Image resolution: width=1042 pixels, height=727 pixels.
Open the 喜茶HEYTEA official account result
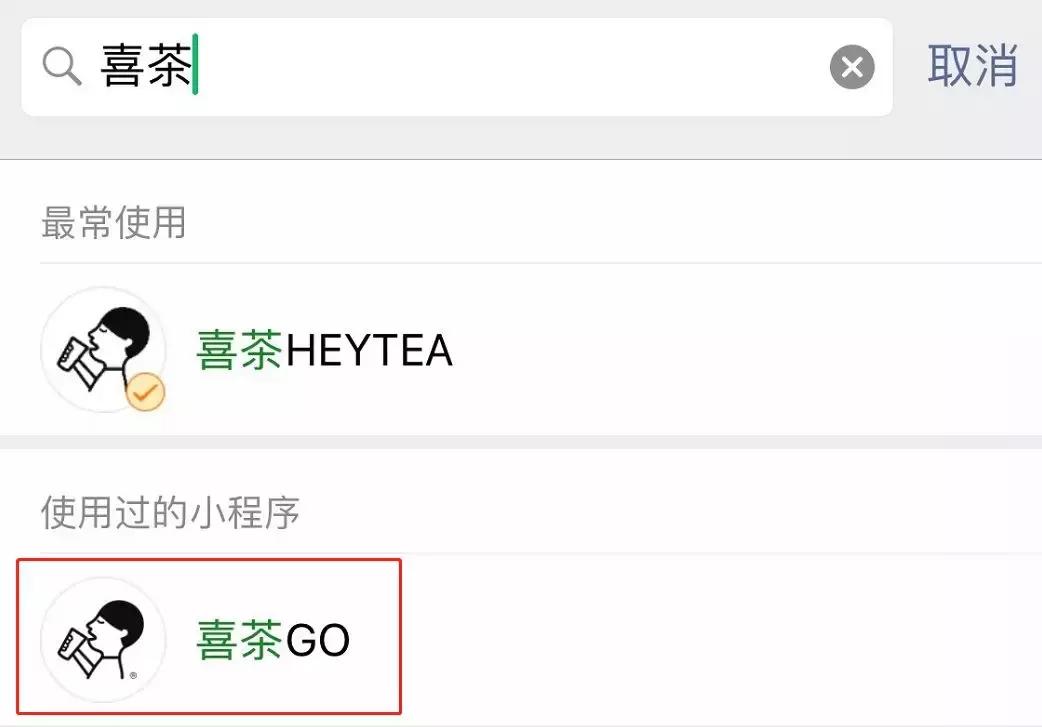coord(324,351)
